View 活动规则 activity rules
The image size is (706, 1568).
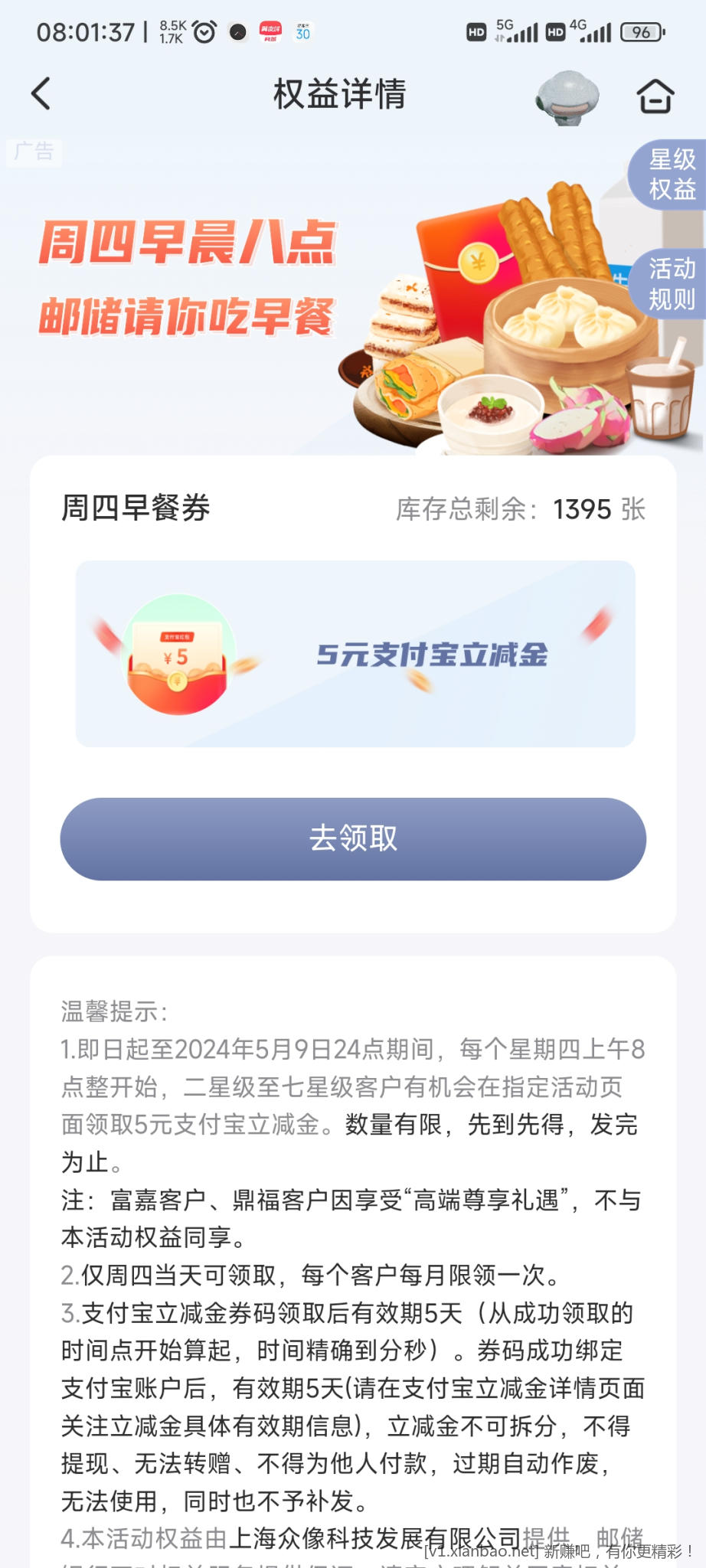coord(669,284)
